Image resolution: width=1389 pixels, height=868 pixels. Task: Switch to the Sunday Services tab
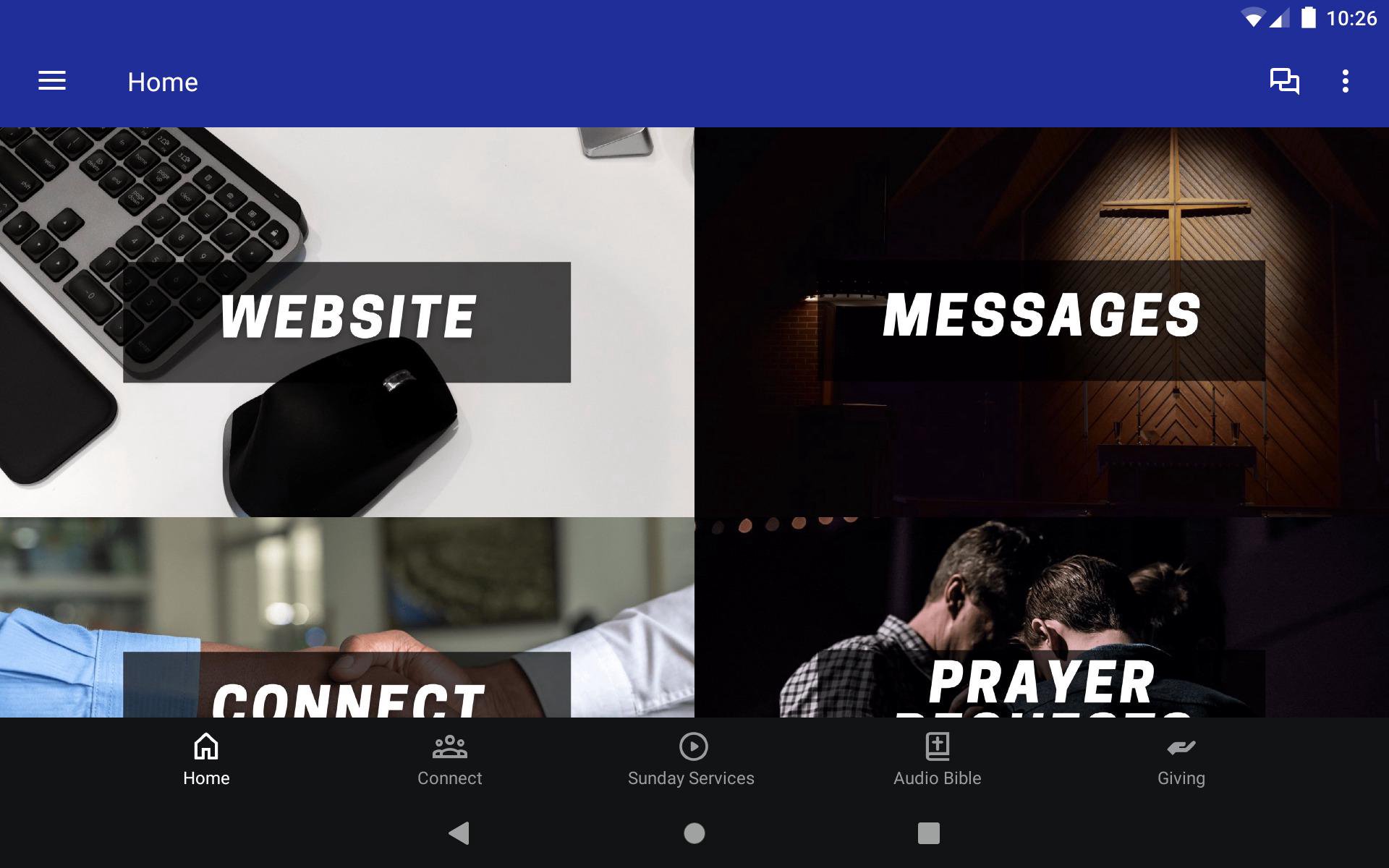pos(692,760)
